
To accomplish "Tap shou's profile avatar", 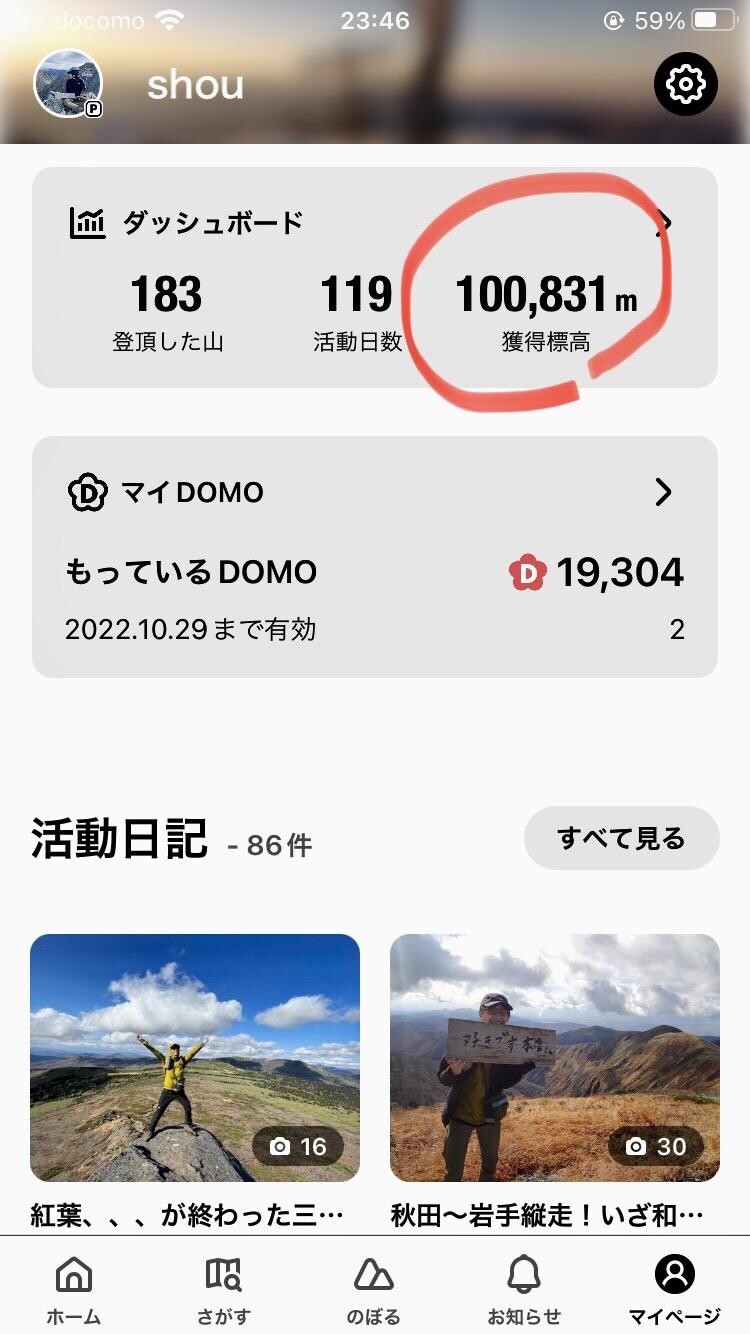I will [68, 85].
